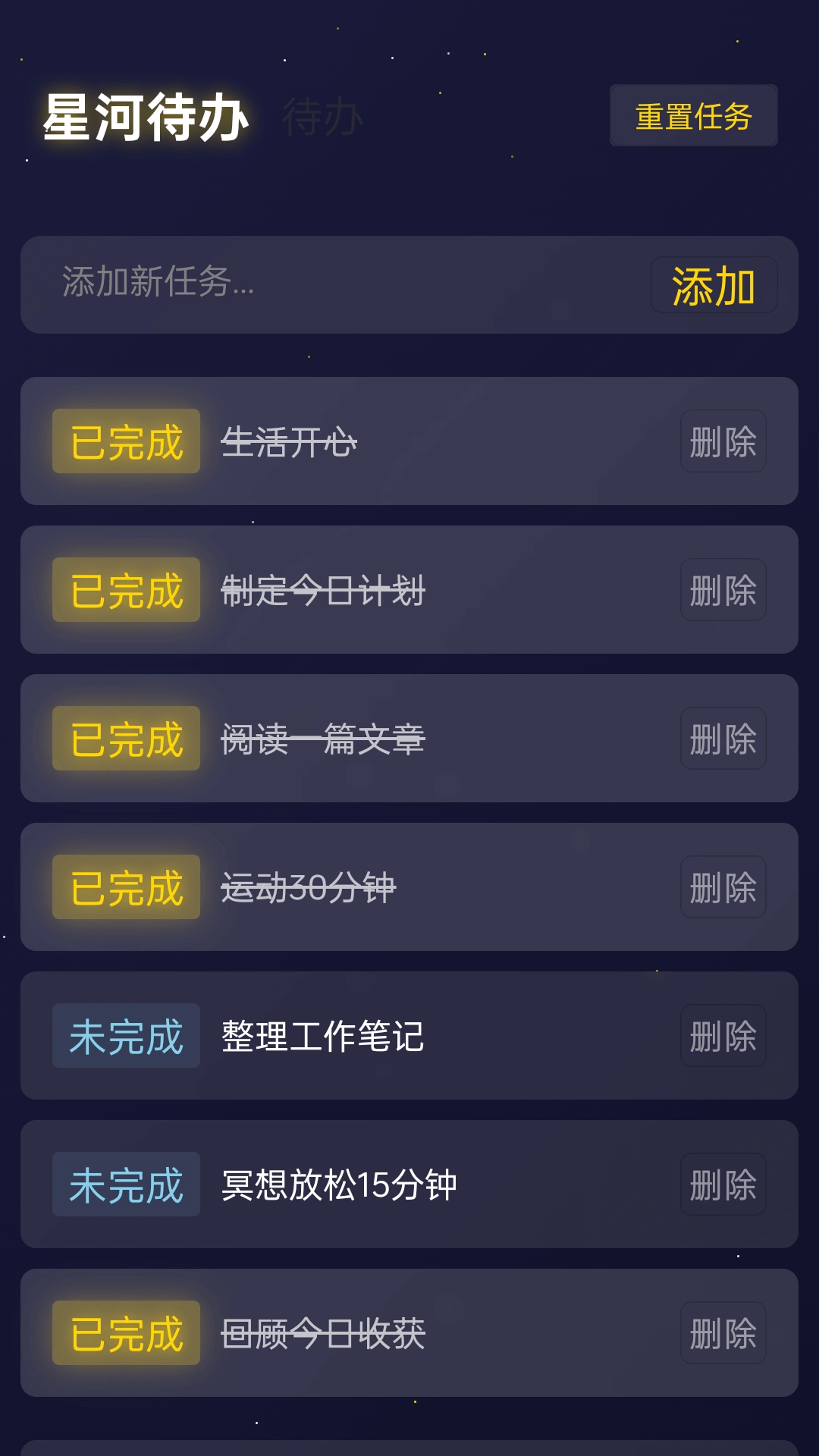Screen dimensions: 819x1456
Task: Tap the yellow 添加 button
Action: click(x=714, y=285)
